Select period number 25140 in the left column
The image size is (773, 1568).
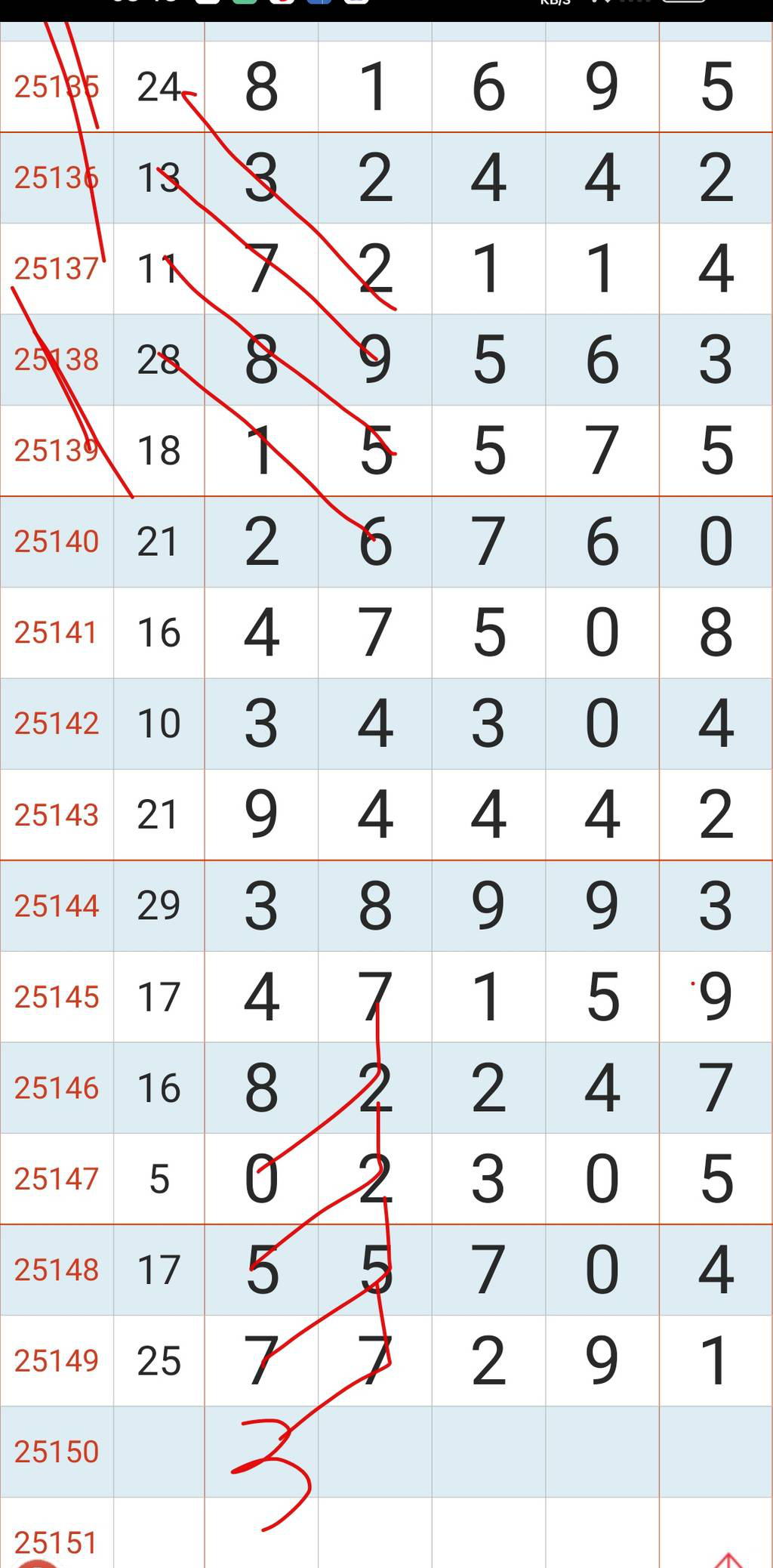click(x=57, y=540)
